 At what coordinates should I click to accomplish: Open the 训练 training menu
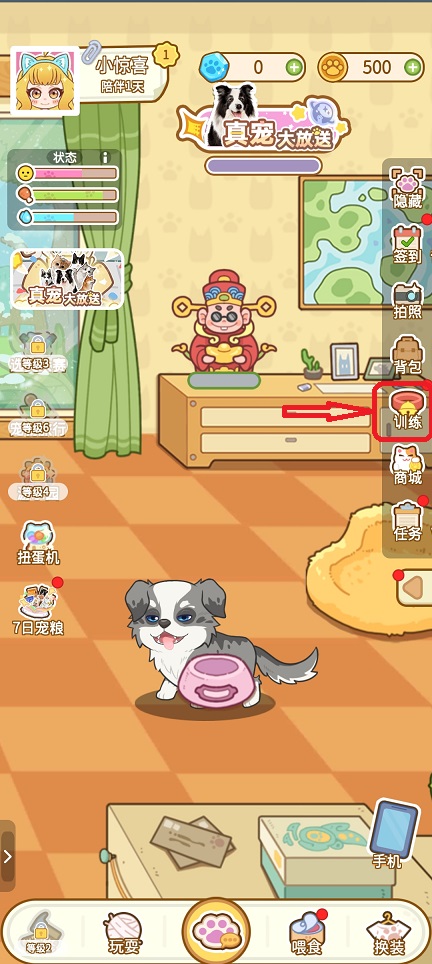coord(407,411)
